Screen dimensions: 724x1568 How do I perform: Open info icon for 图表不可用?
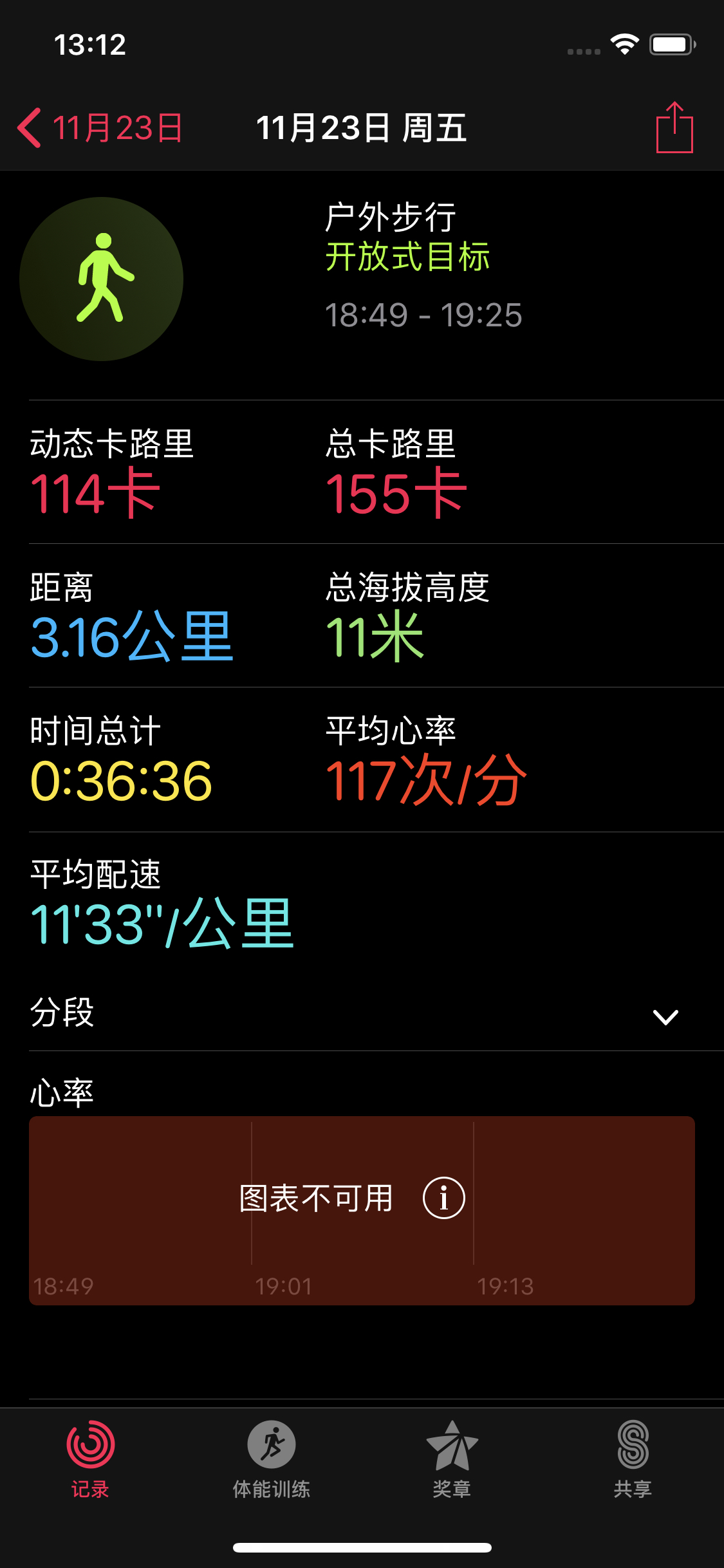443,1198
